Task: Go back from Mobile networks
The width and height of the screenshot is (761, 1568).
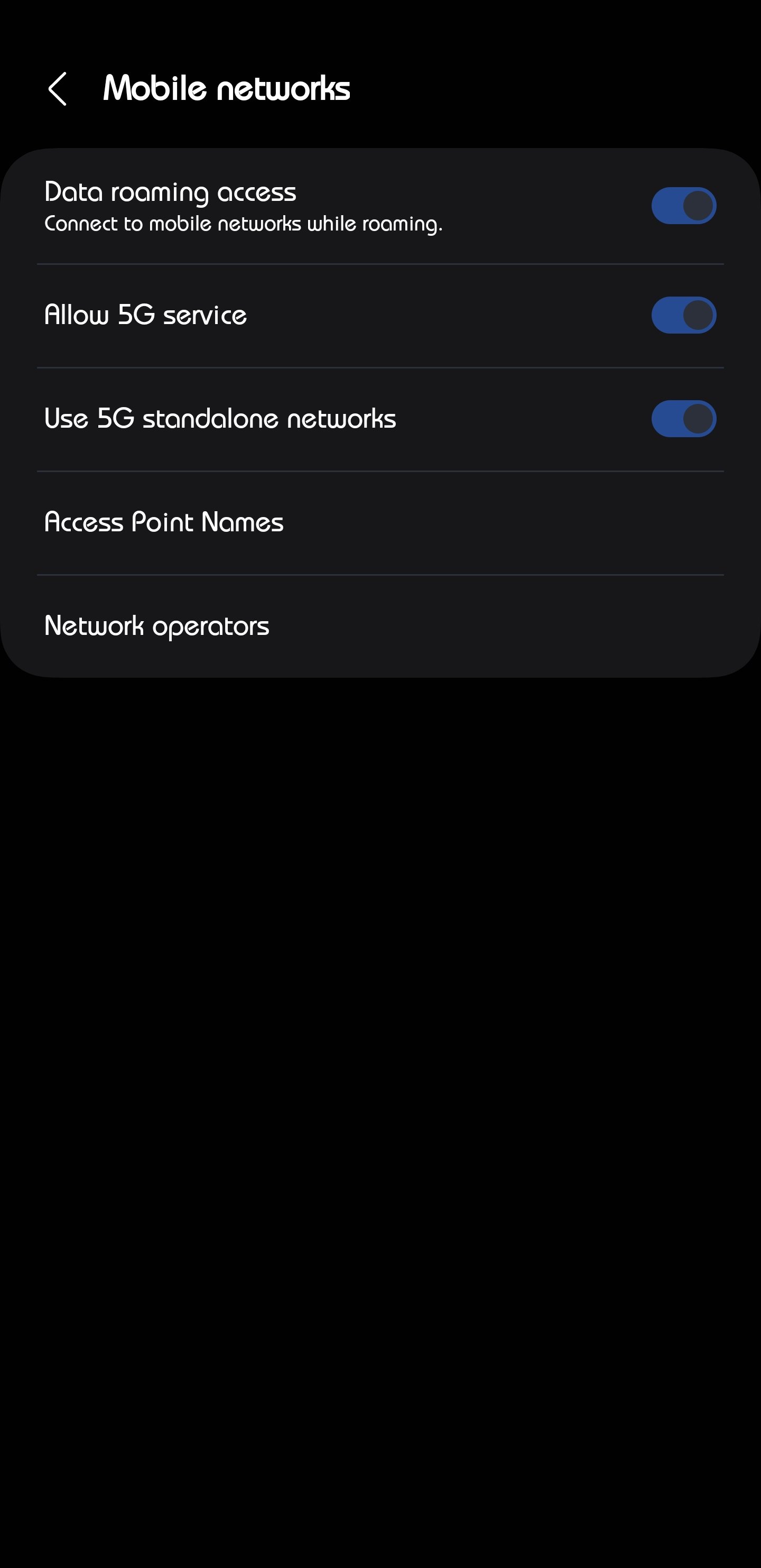Action: 58,89
